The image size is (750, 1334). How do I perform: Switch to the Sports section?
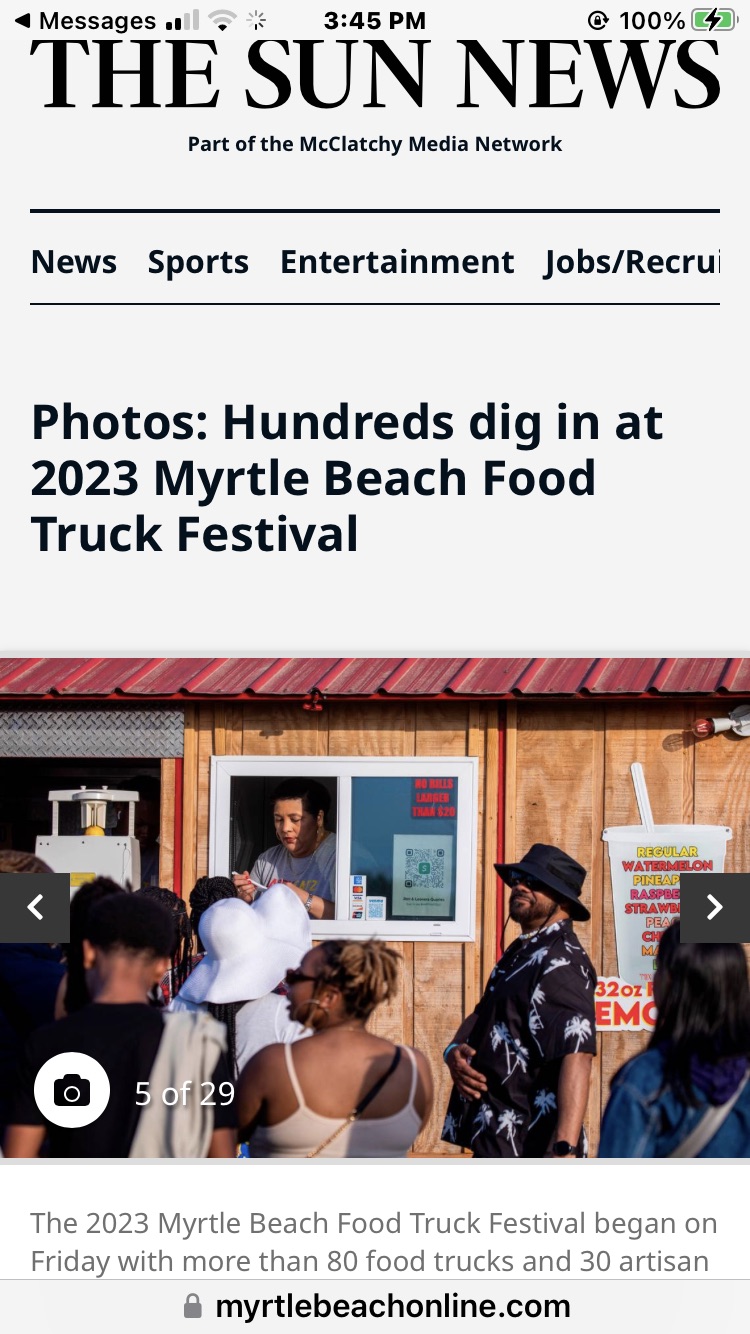(x=198, y=262)
